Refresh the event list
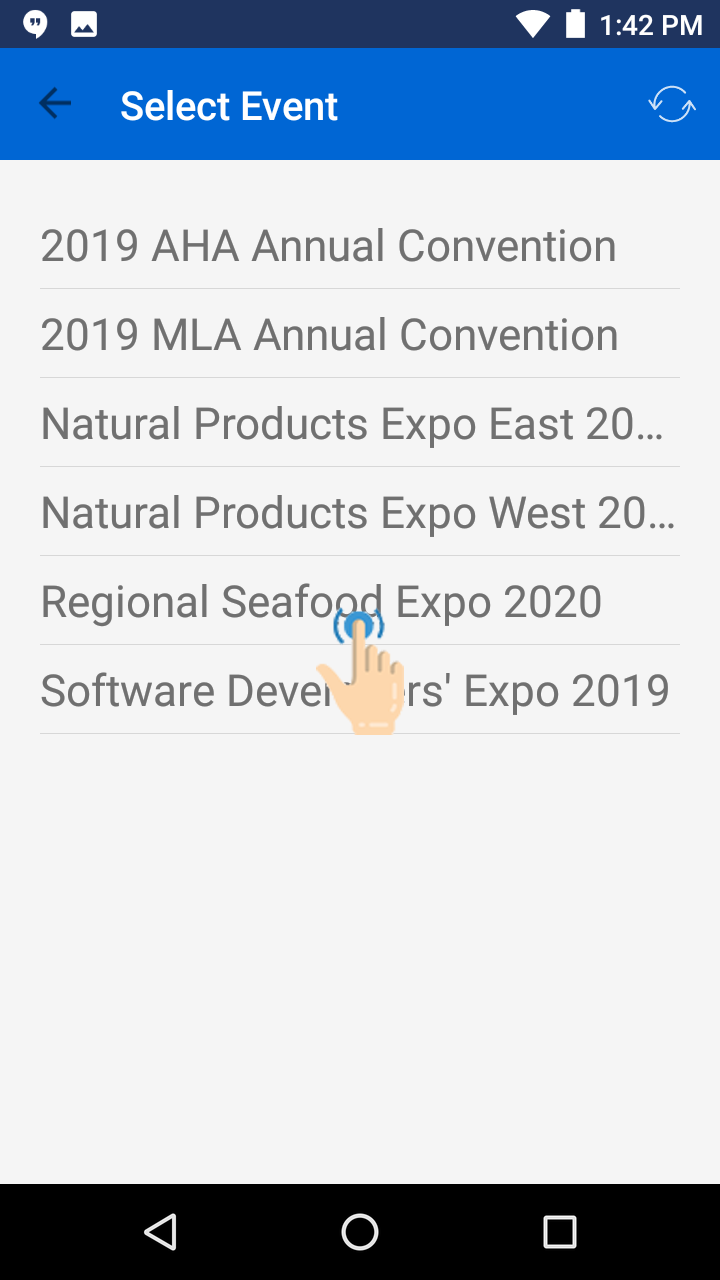The height and width of the screenshot is (1280, 720). pyautogui.click(x=672, y=104)
